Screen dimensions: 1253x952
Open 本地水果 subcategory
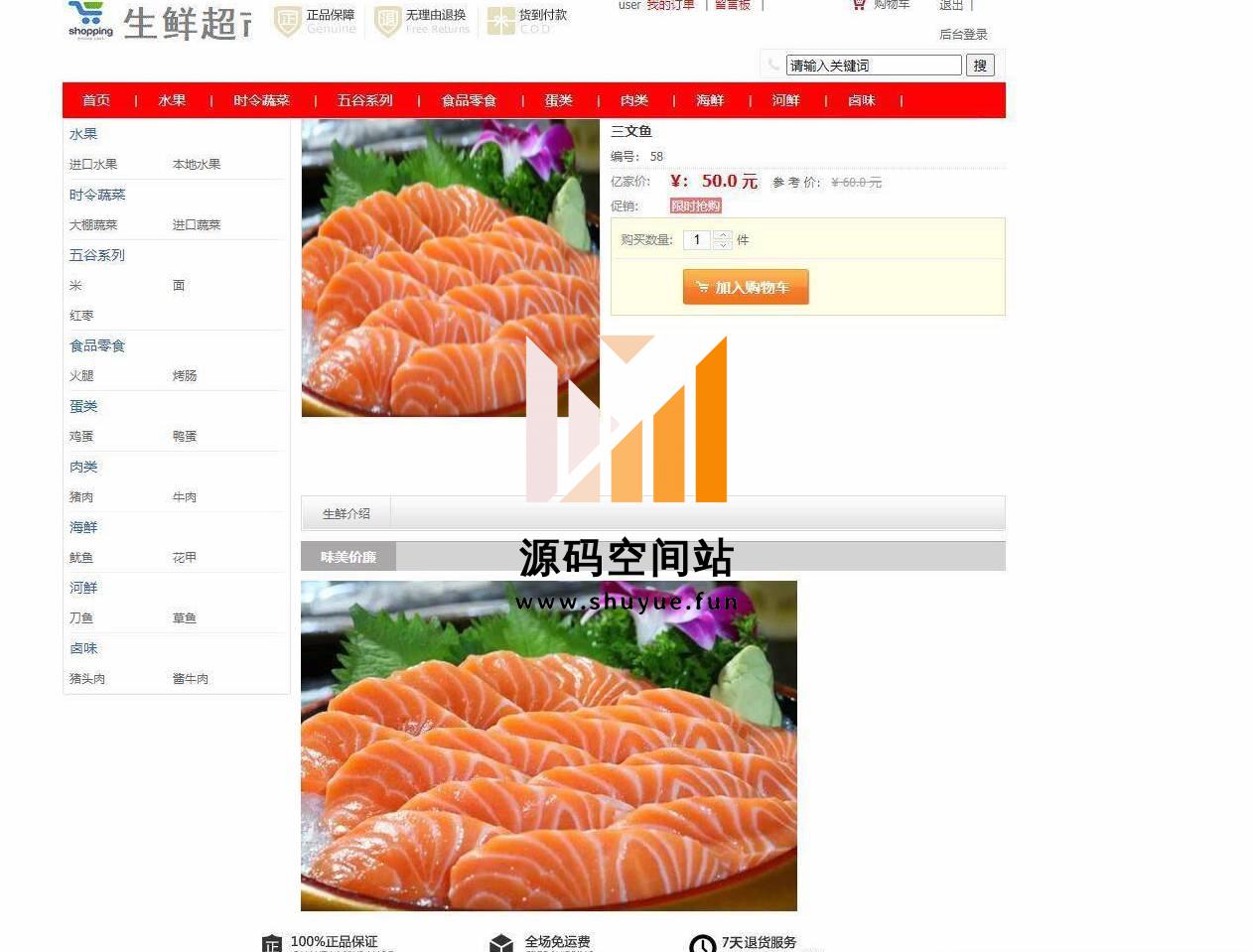tap(197, 165)
